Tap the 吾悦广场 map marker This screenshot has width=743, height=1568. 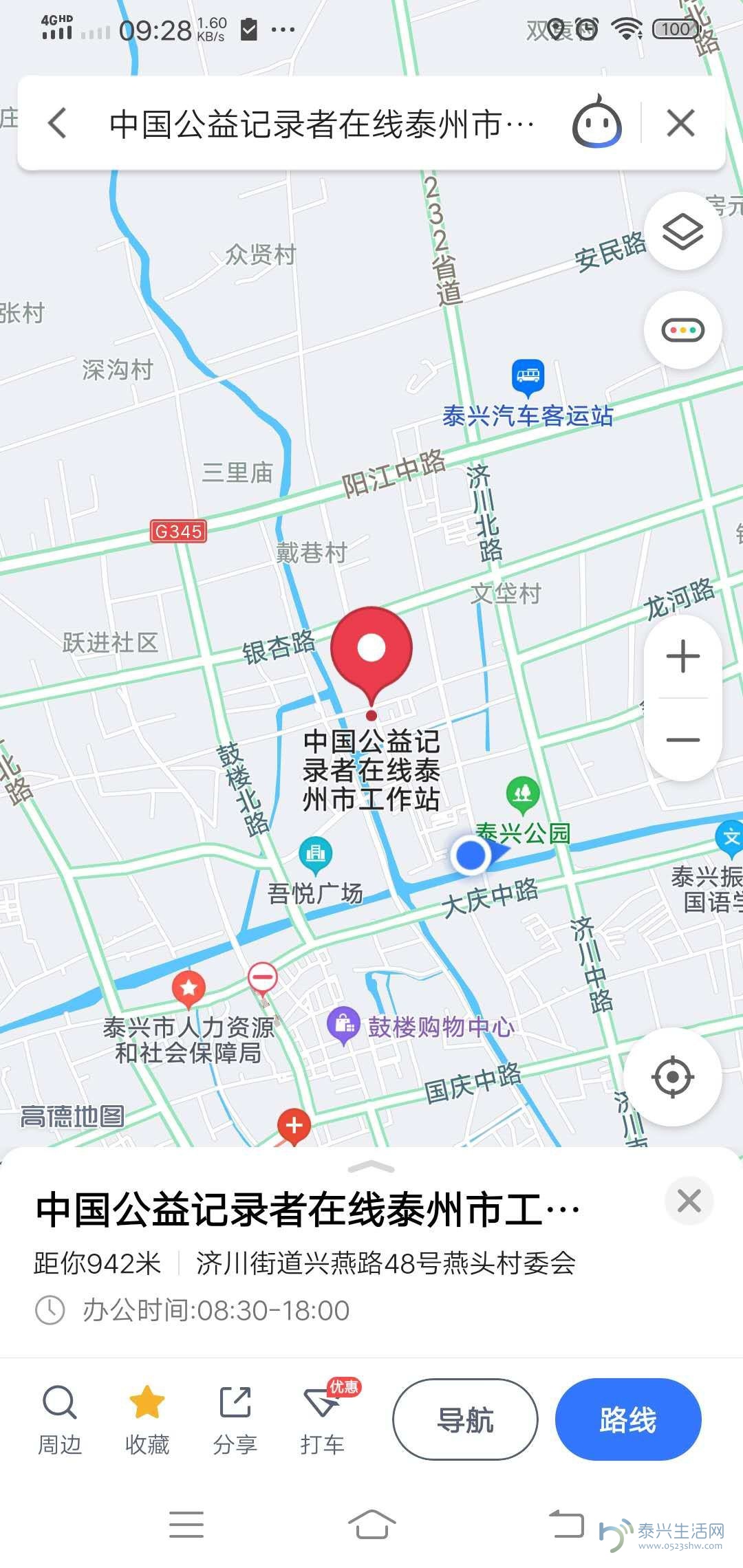pyautogui.click(x=316, y=853)
